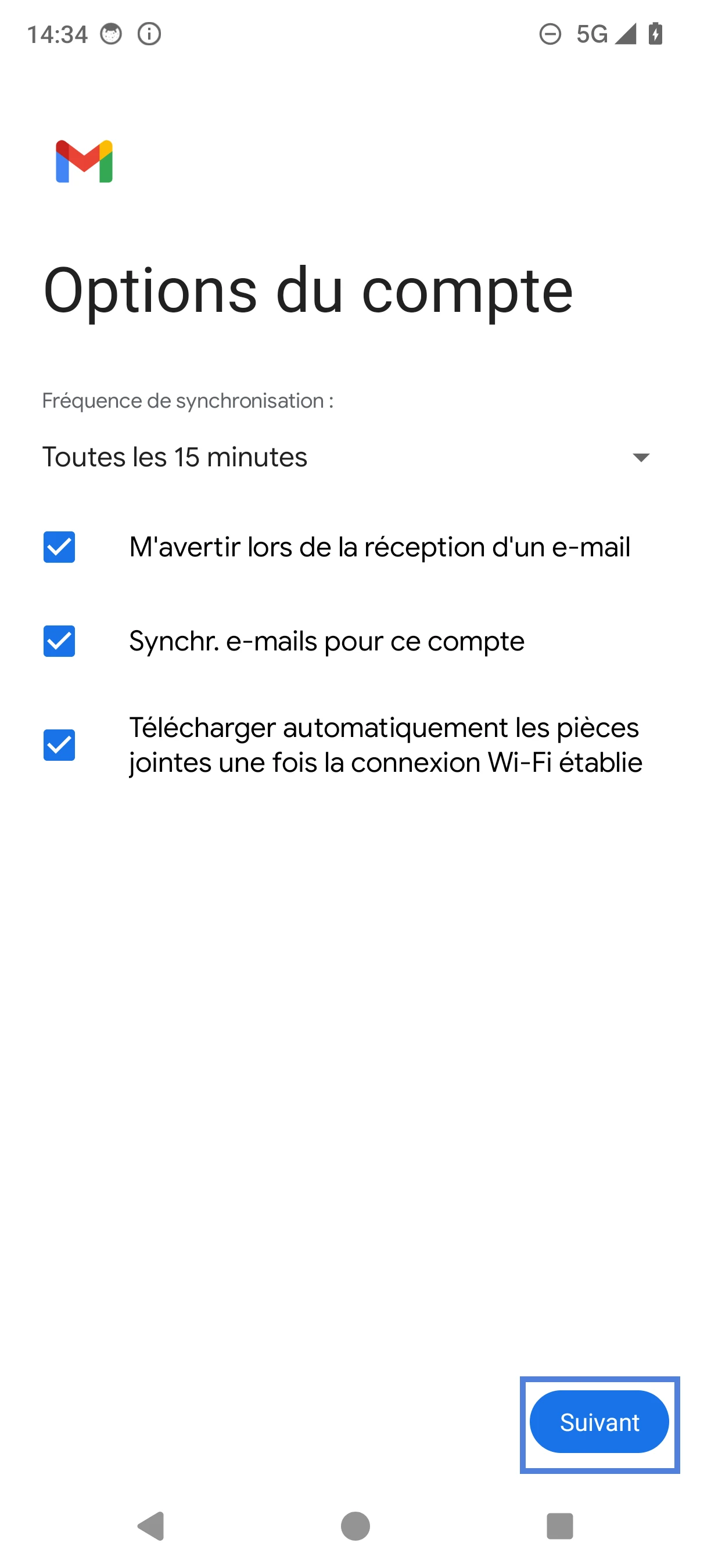Uncheck auto-download attachments over Wi-Fi
The width and height of the screenshot is (711, 1568).
tap(59, 745)
